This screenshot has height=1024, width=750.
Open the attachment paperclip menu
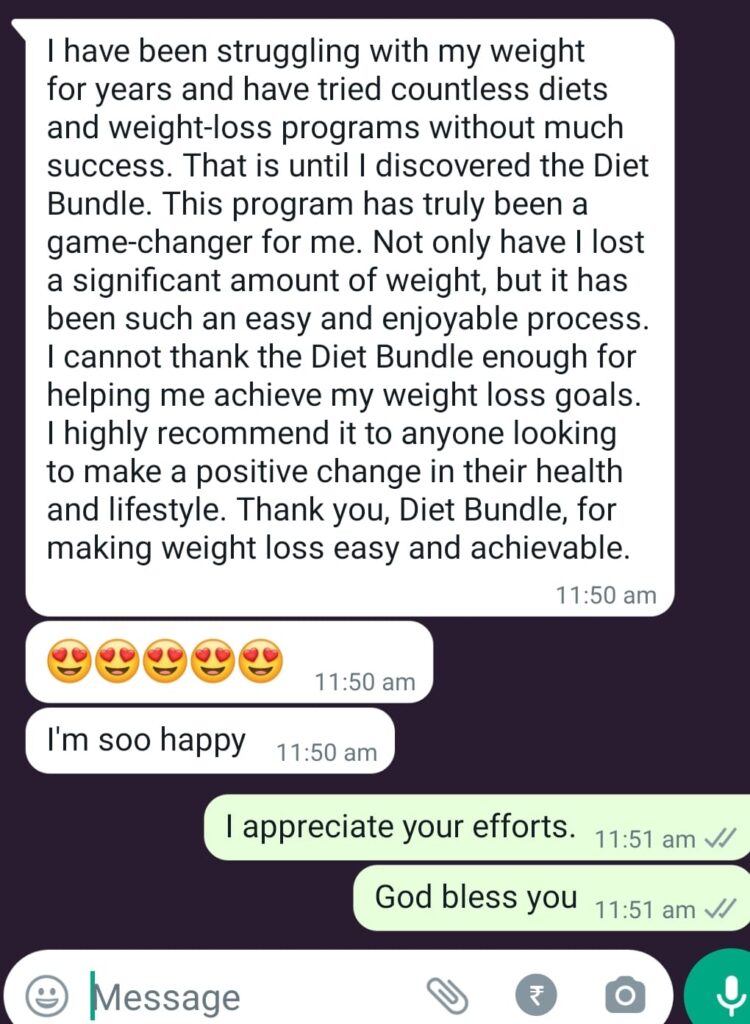coord(448,995)
